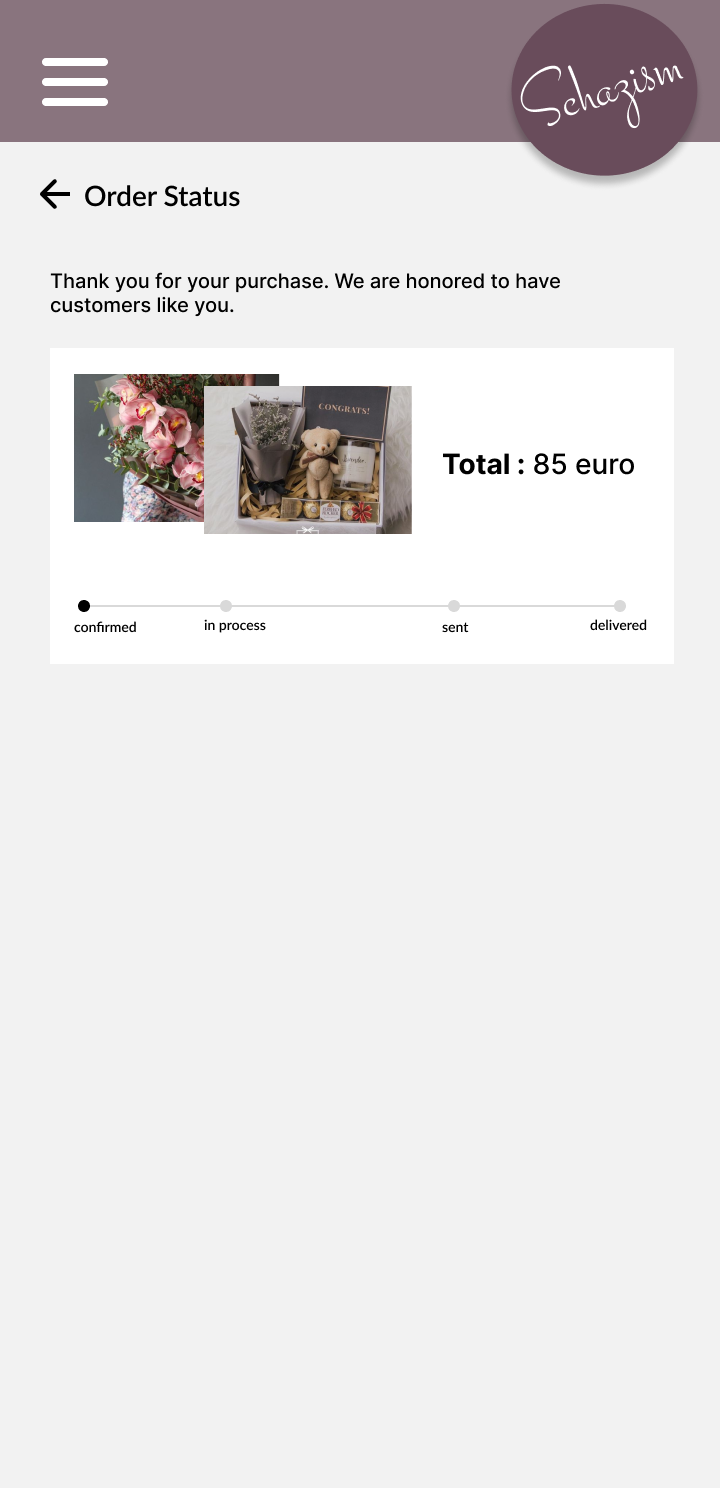Select the confirmed step label
Screen dimensions: 720x1488
pos(106,627)
